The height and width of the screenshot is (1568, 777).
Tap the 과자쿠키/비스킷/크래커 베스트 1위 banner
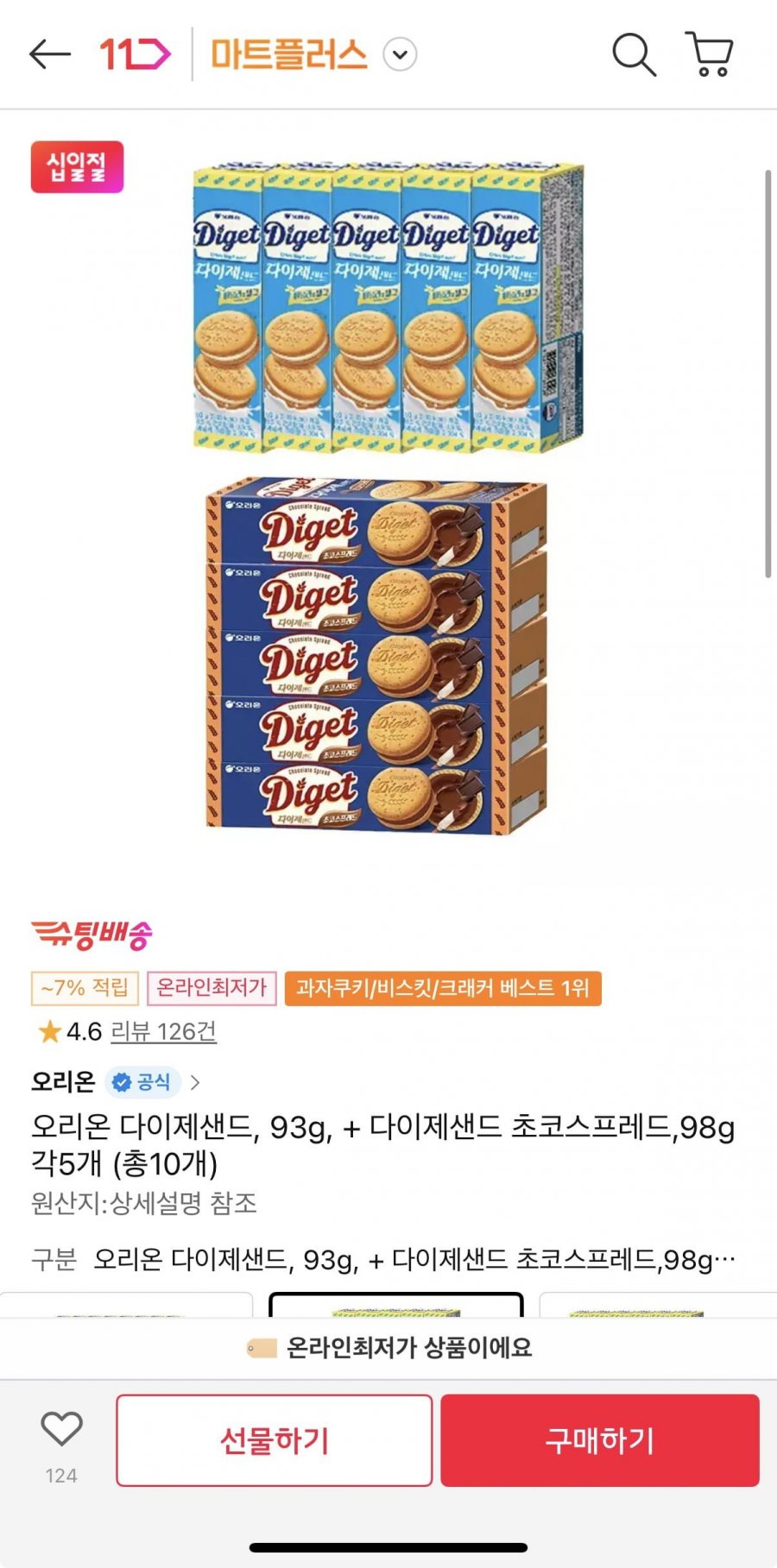pos(445,990)
